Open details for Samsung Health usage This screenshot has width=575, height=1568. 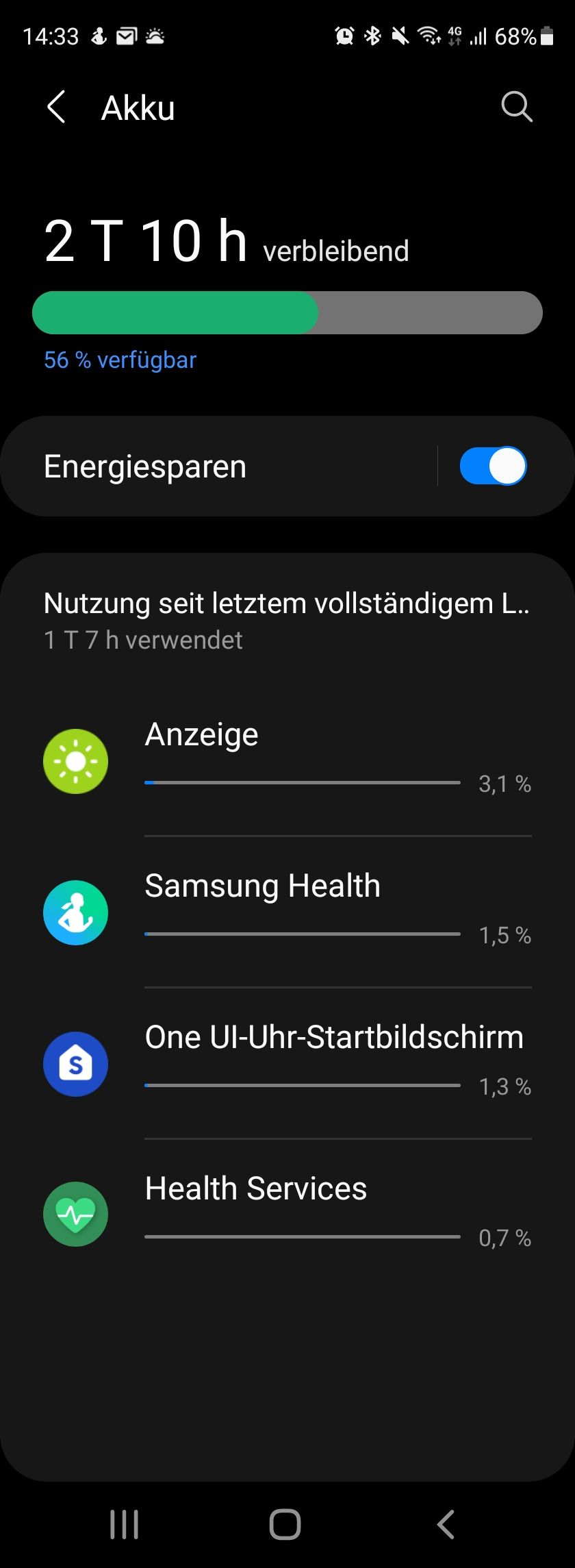[x=287, y=912]
